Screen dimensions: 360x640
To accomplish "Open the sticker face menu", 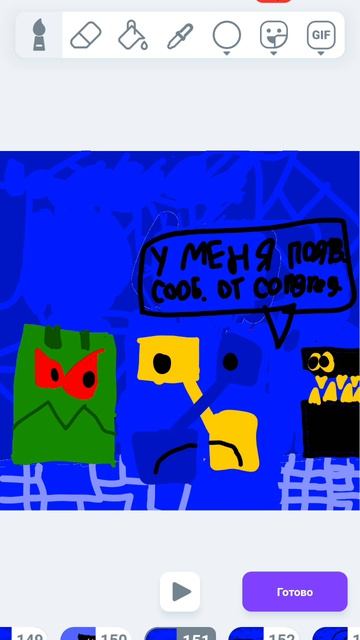I will 274,37.
